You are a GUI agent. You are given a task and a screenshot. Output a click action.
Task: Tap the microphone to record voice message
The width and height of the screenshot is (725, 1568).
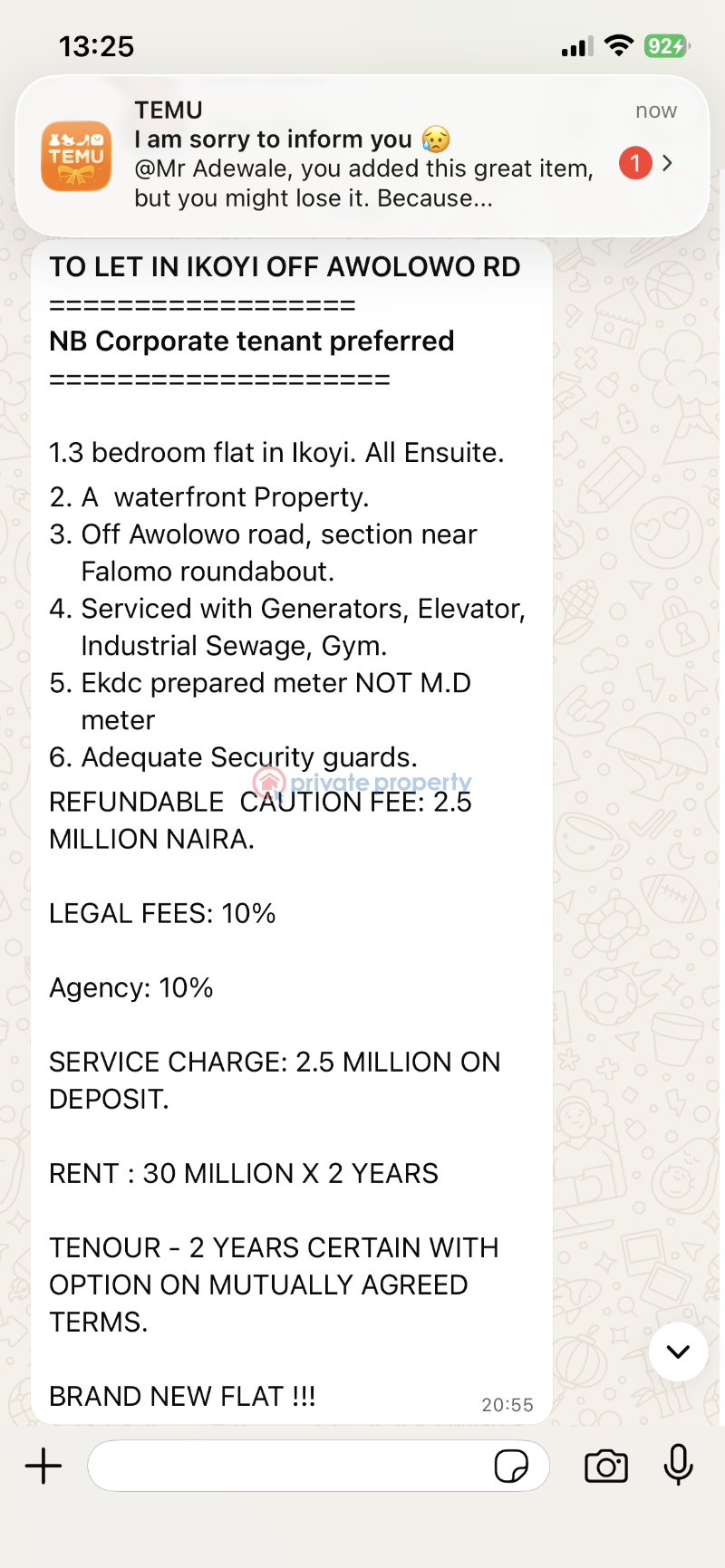pyautogui.click(x=678, y=1465)
